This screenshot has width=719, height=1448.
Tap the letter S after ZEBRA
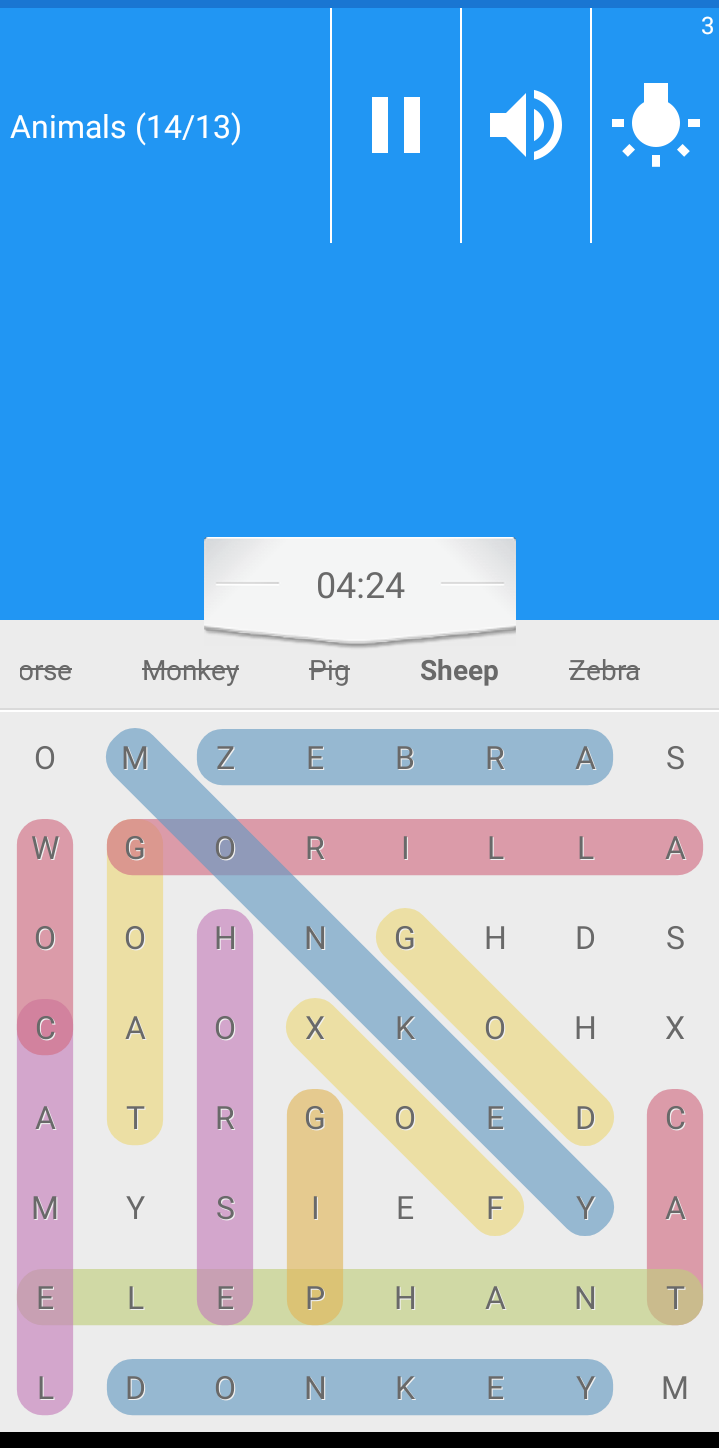(675, 758)
